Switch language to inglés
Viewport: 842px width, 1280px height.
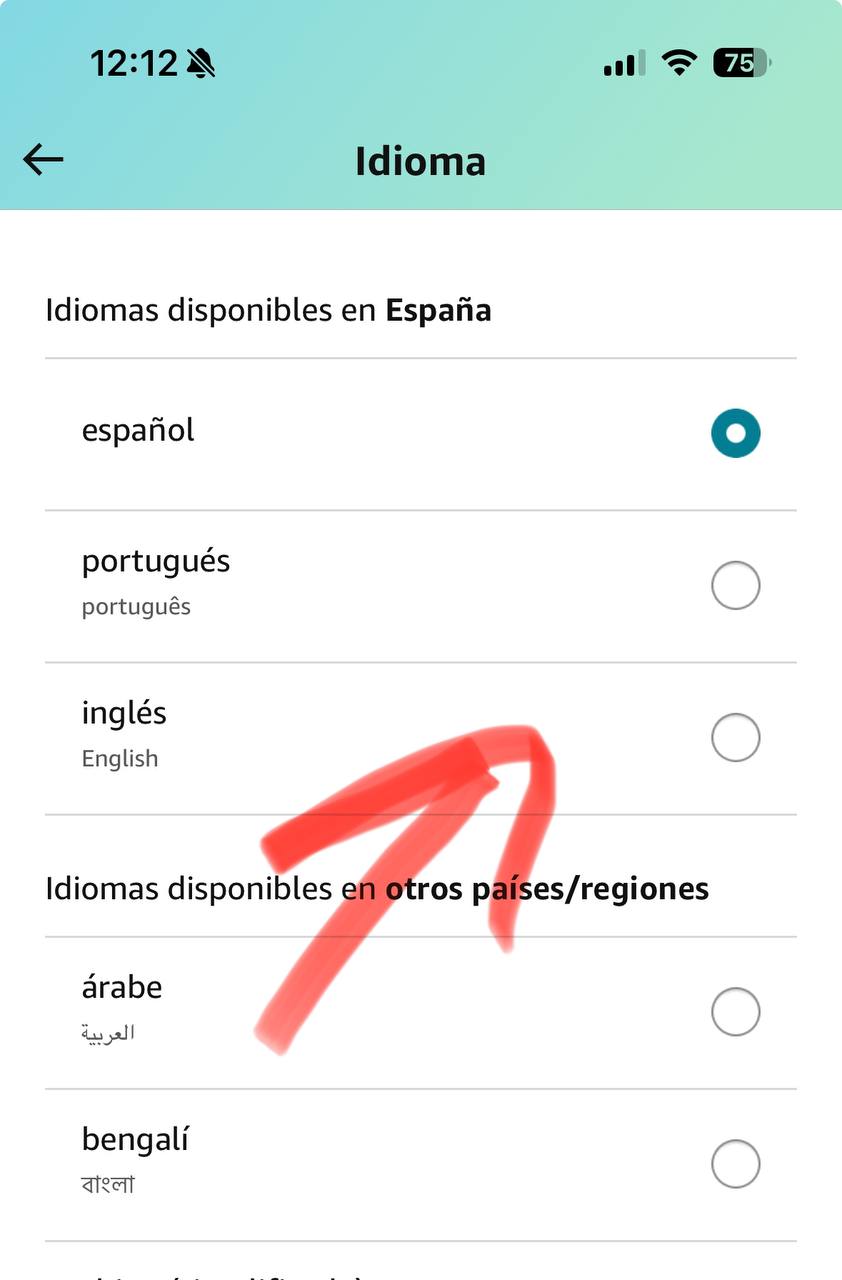[x=735, y=738]
